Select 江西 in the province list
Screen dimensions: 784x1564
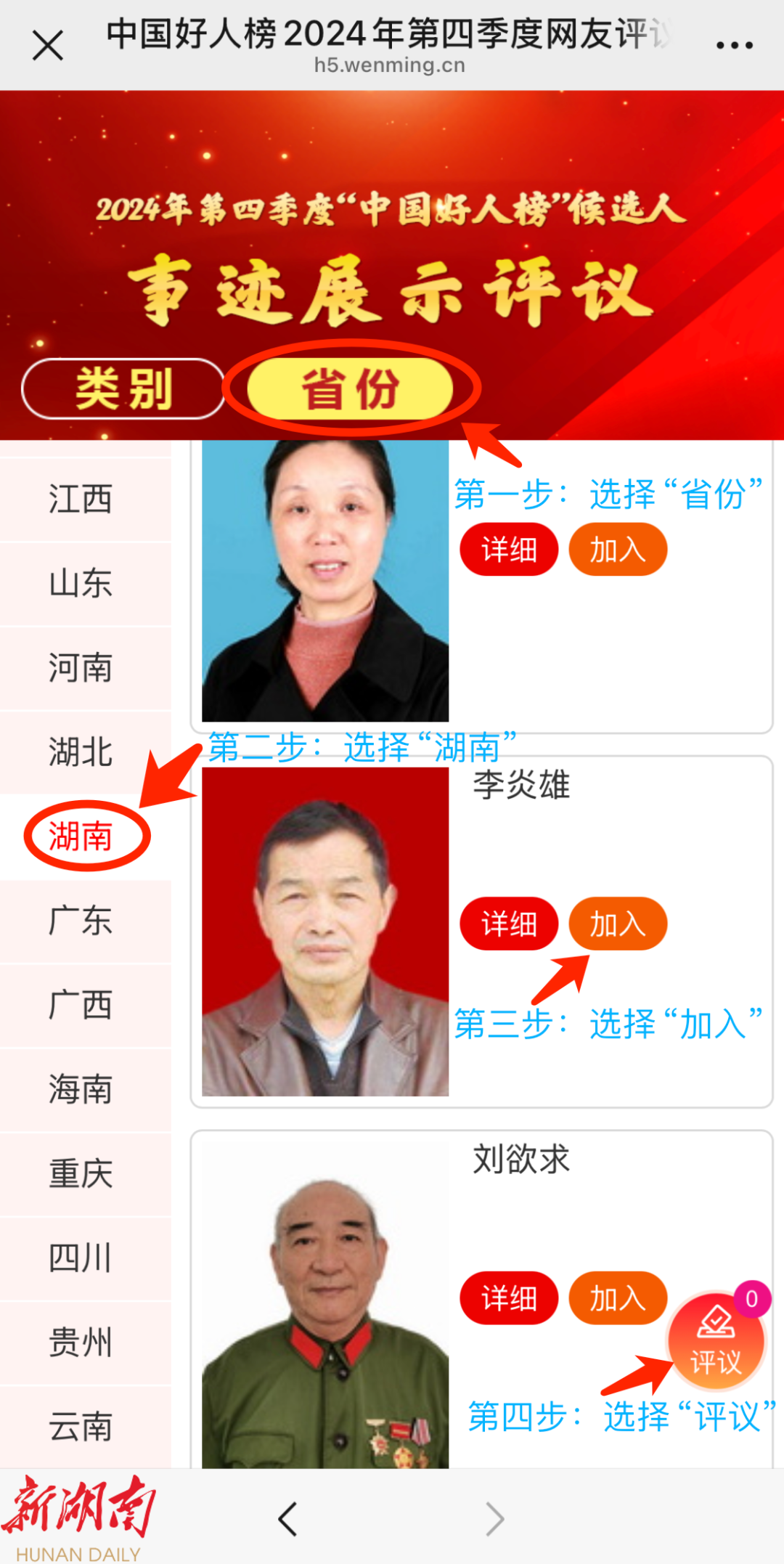(x=81, y=500)
